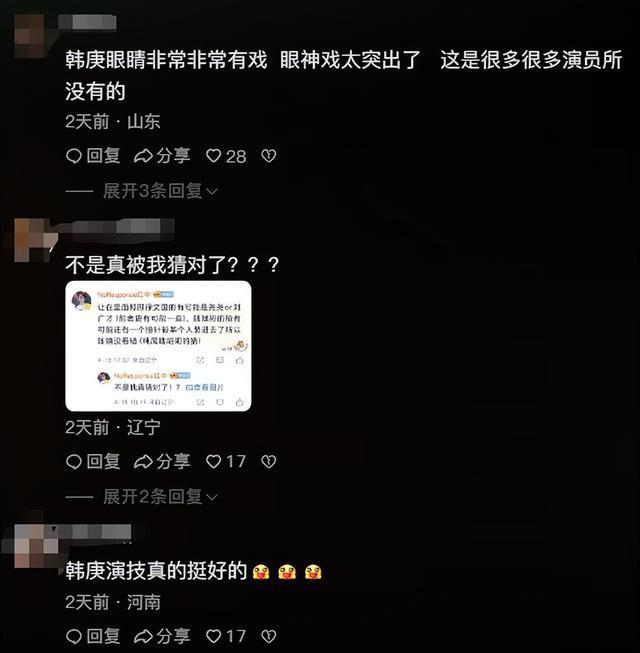
Task: Expand the 3 replies
Action: coord(160,190)
